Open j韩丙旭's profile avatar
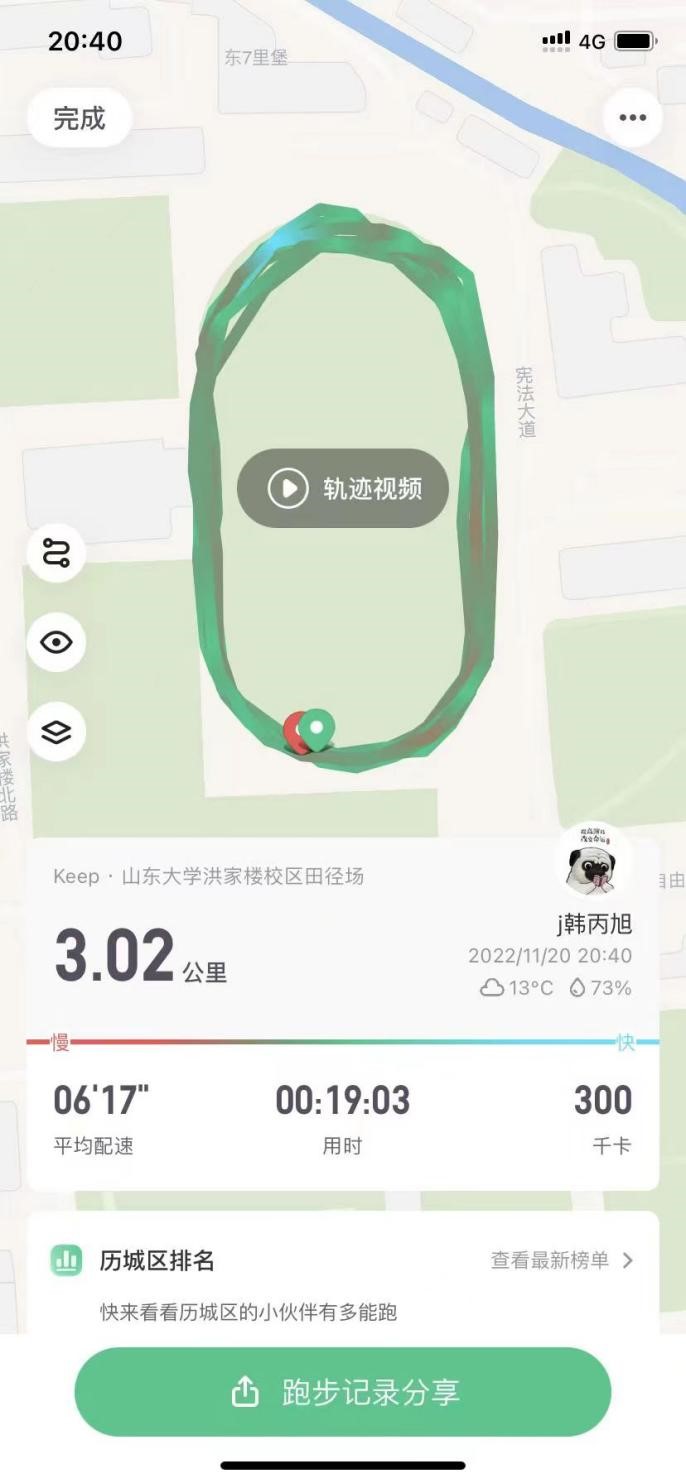Screen dimensions: 686x1483 [x=593, y=862]
